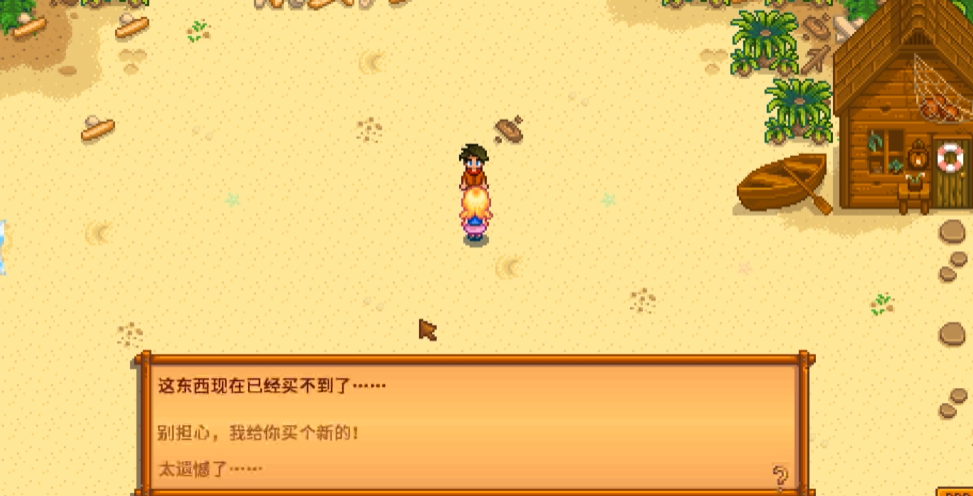Choose reply '别担心,我给你买个新的!'
This screenshot has width=973, height=496.
coord(258,433)
